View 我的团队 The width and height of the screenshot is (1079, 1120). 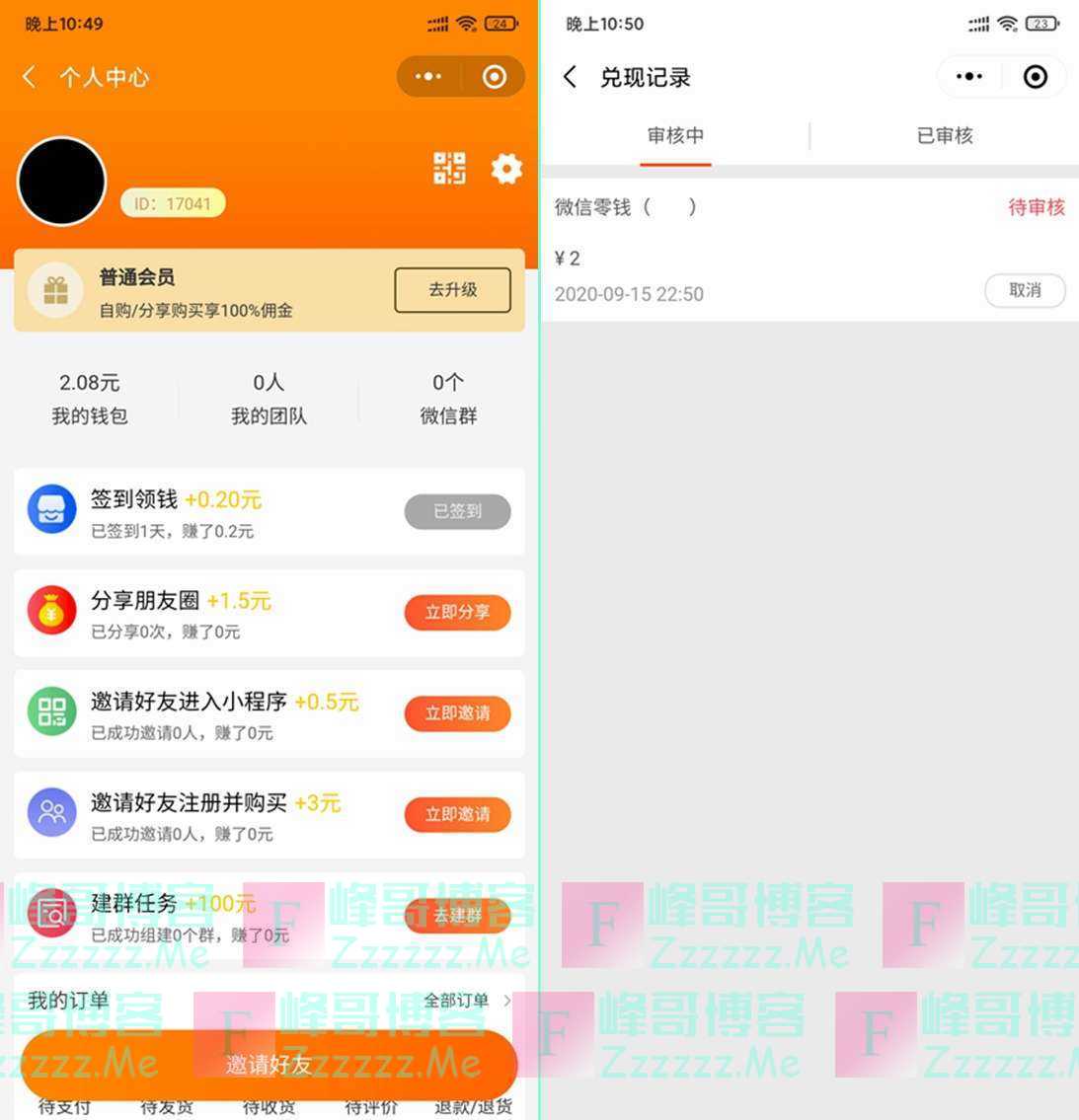[x=269, y=398]
